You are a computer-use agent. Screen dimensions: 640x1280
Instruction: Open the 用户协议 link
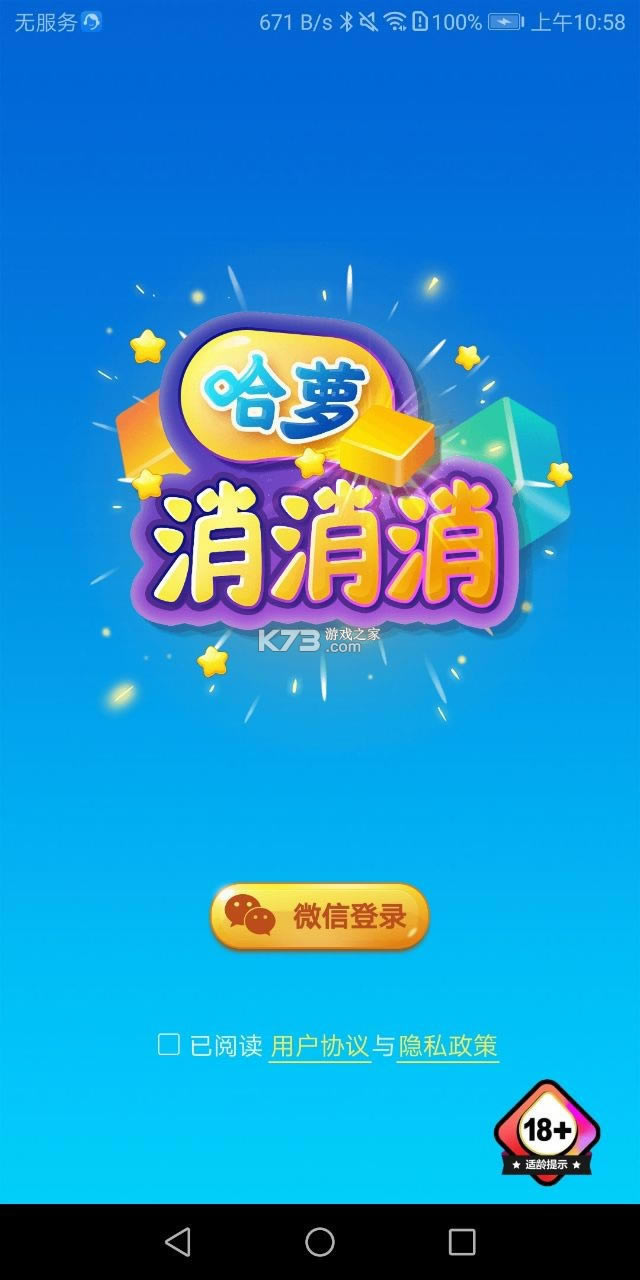pos(319,1046)
